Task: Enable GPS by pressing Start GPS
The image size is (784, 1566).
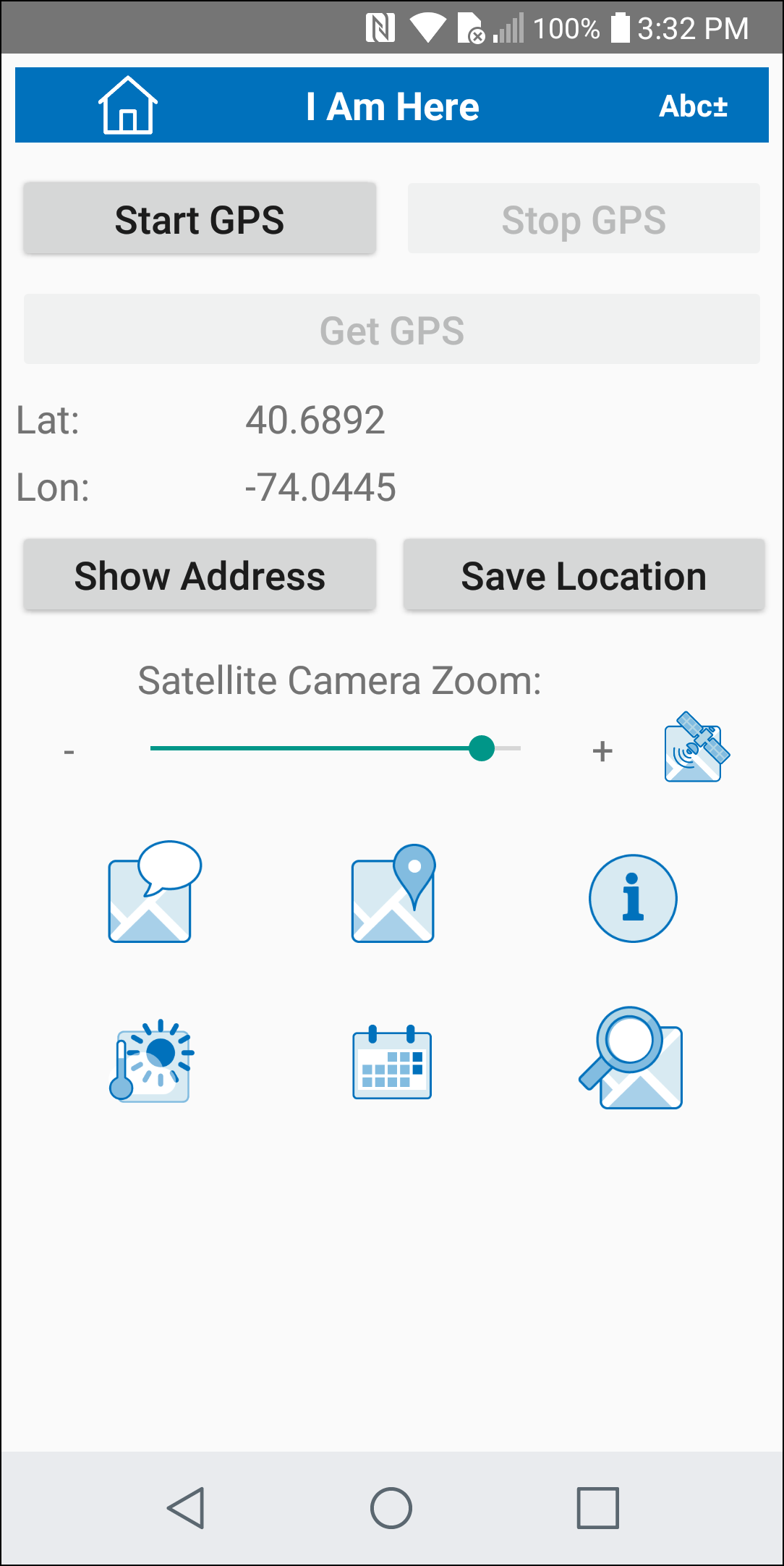Action: click(x=200, y=218)
